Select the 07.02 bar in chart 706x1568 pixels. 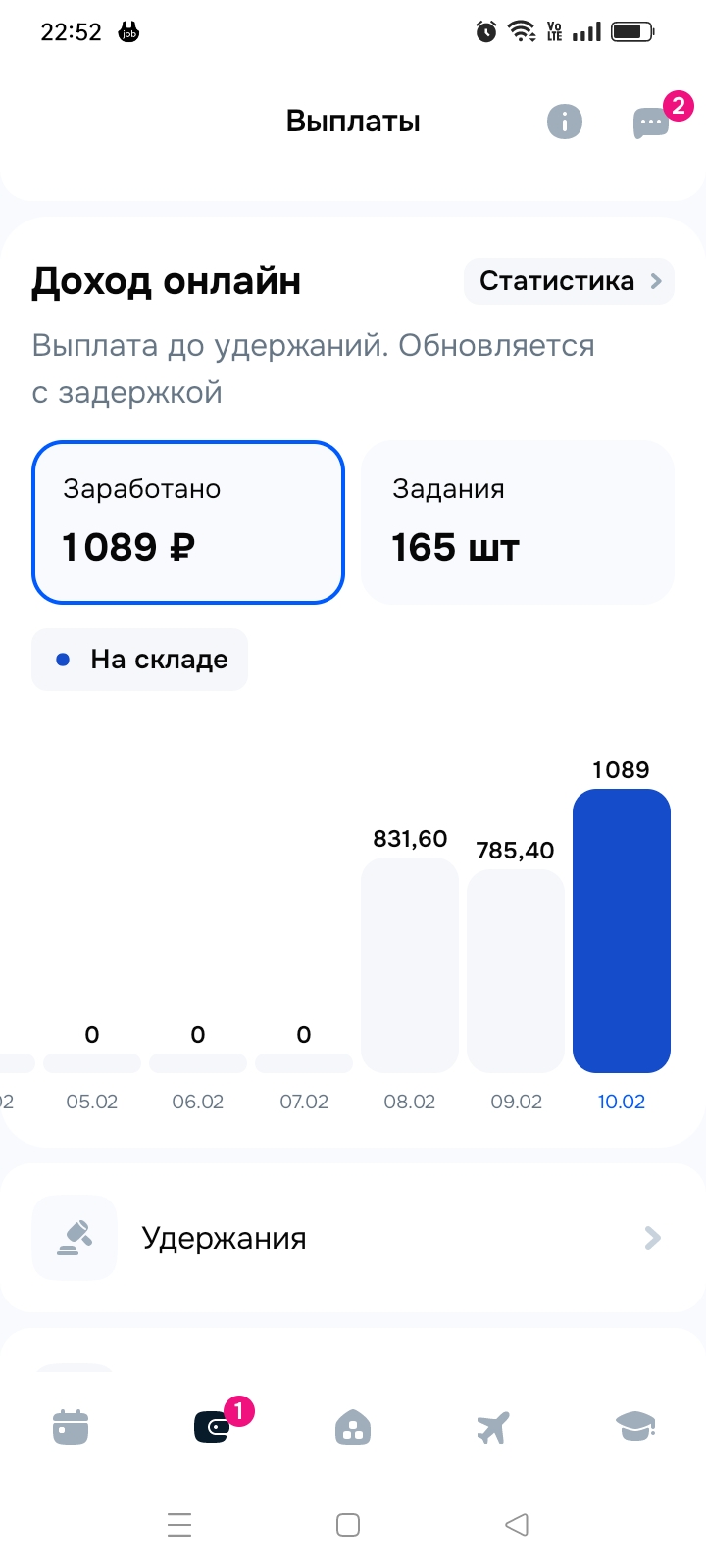304,1063
